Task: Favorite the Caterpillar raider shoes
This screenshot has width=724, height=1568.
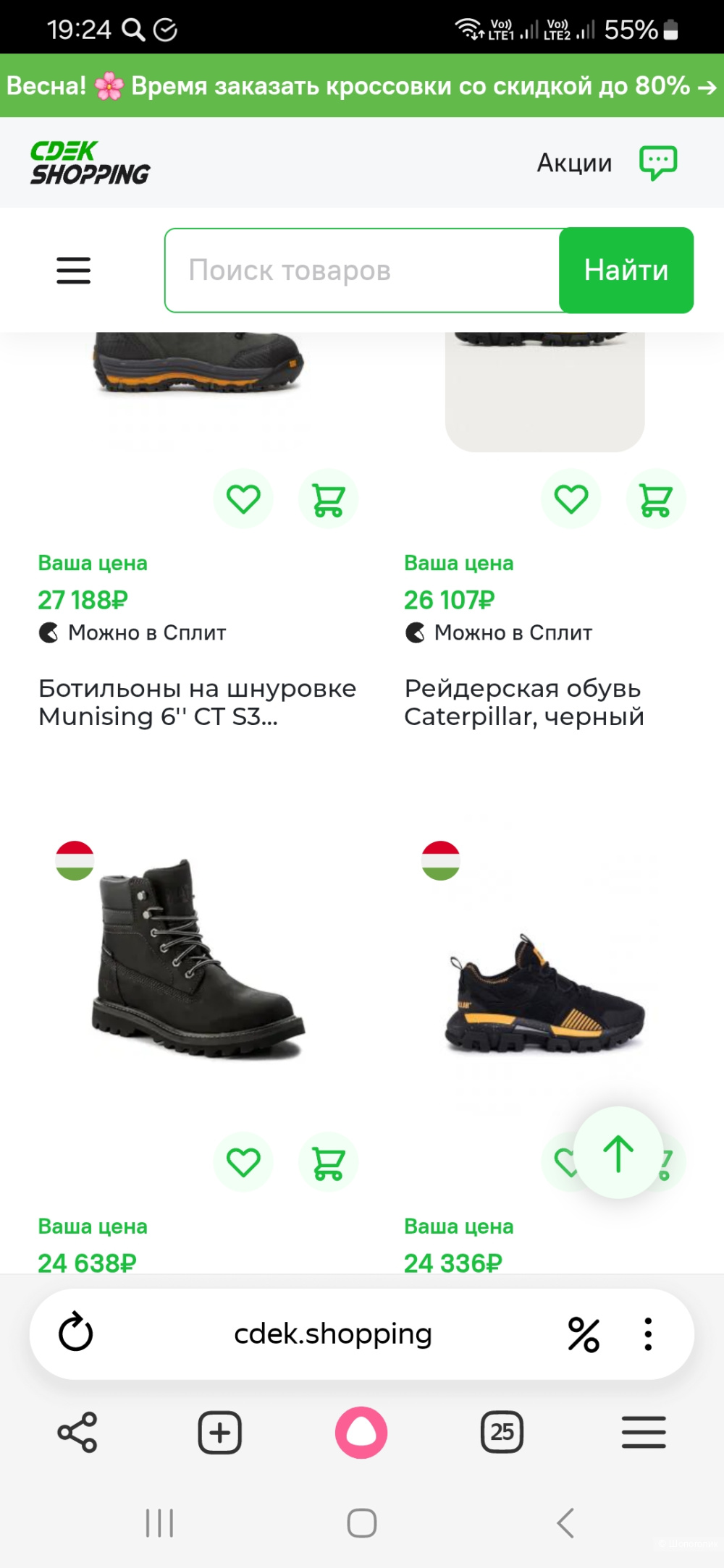Action: point(571,499)
